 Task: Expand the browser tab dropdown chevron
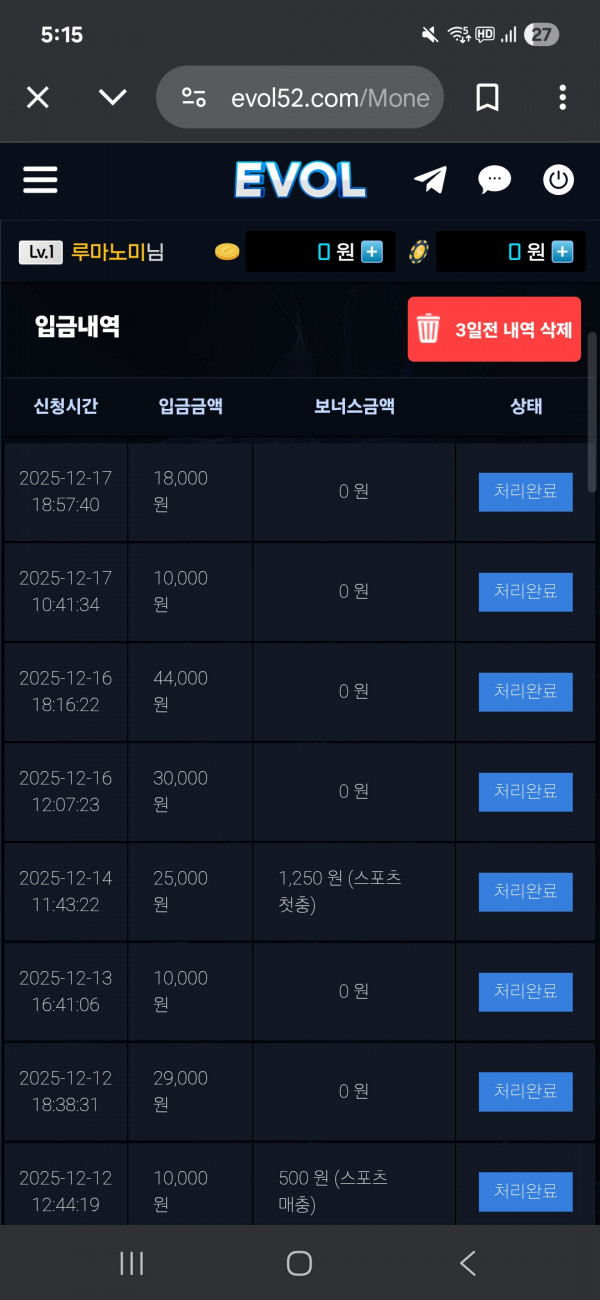pyautogui.click(x=112, y=97)
